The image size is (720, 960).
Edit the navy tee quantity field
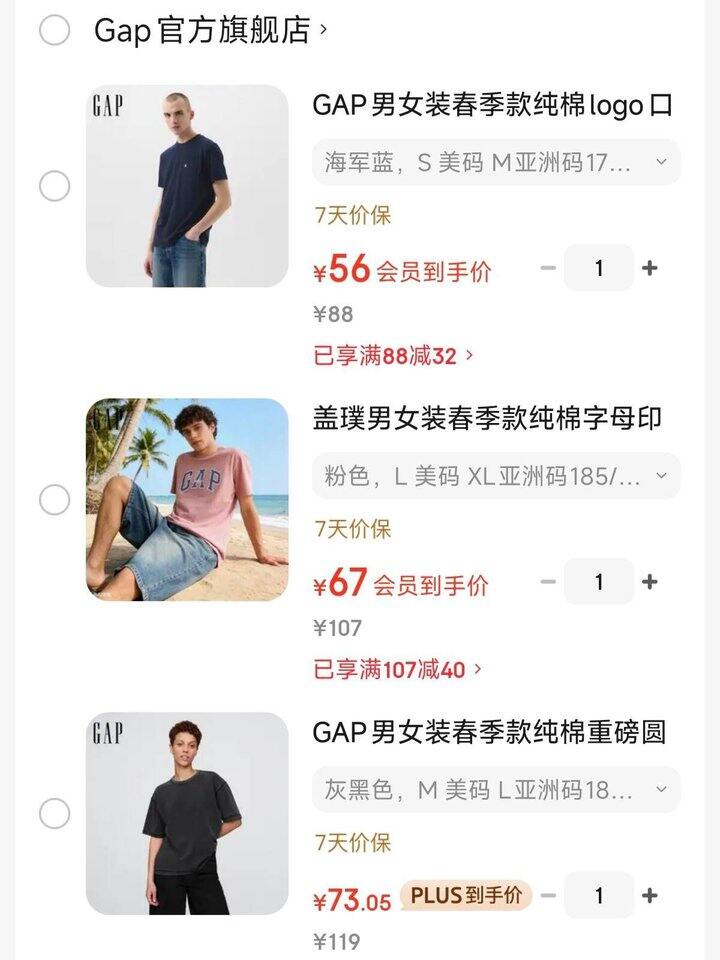click(x=599, y=267)
